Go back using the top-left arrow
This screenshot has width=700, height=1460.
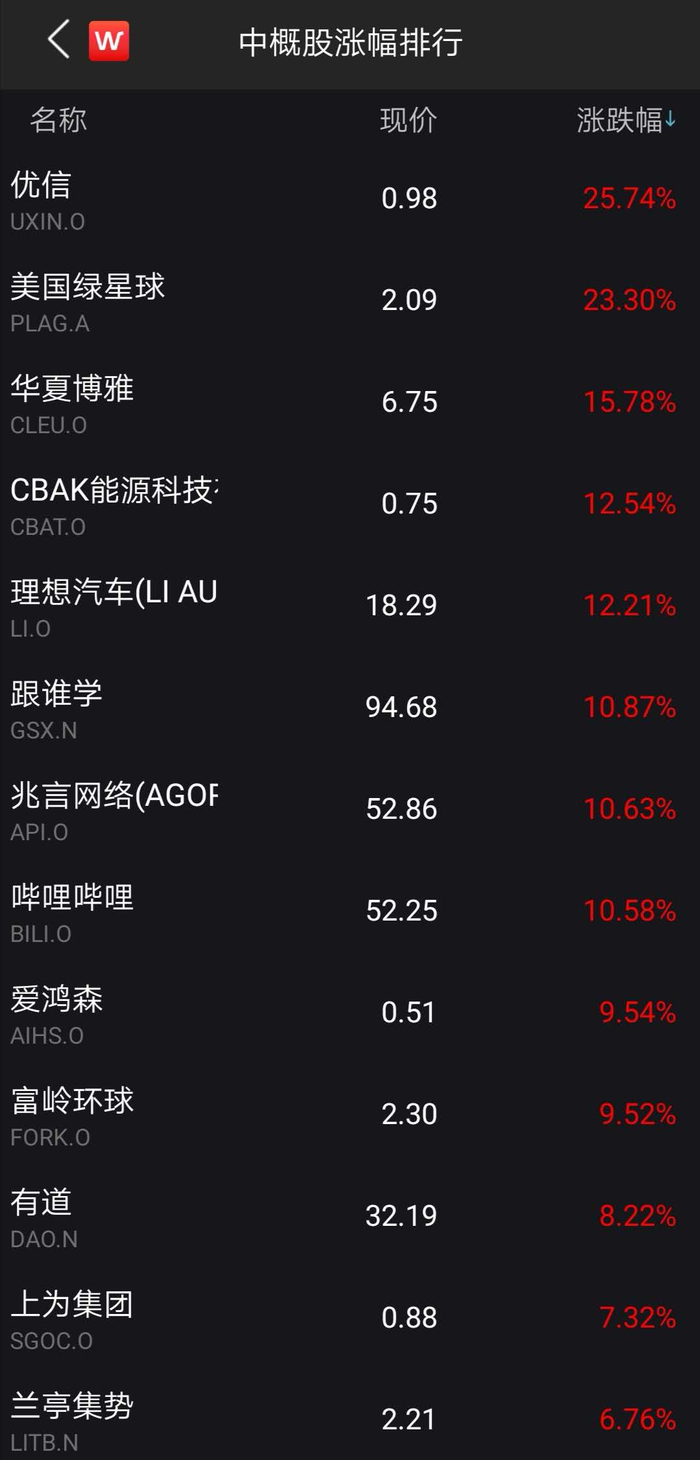pyautogui.click(x=58, y=41)
